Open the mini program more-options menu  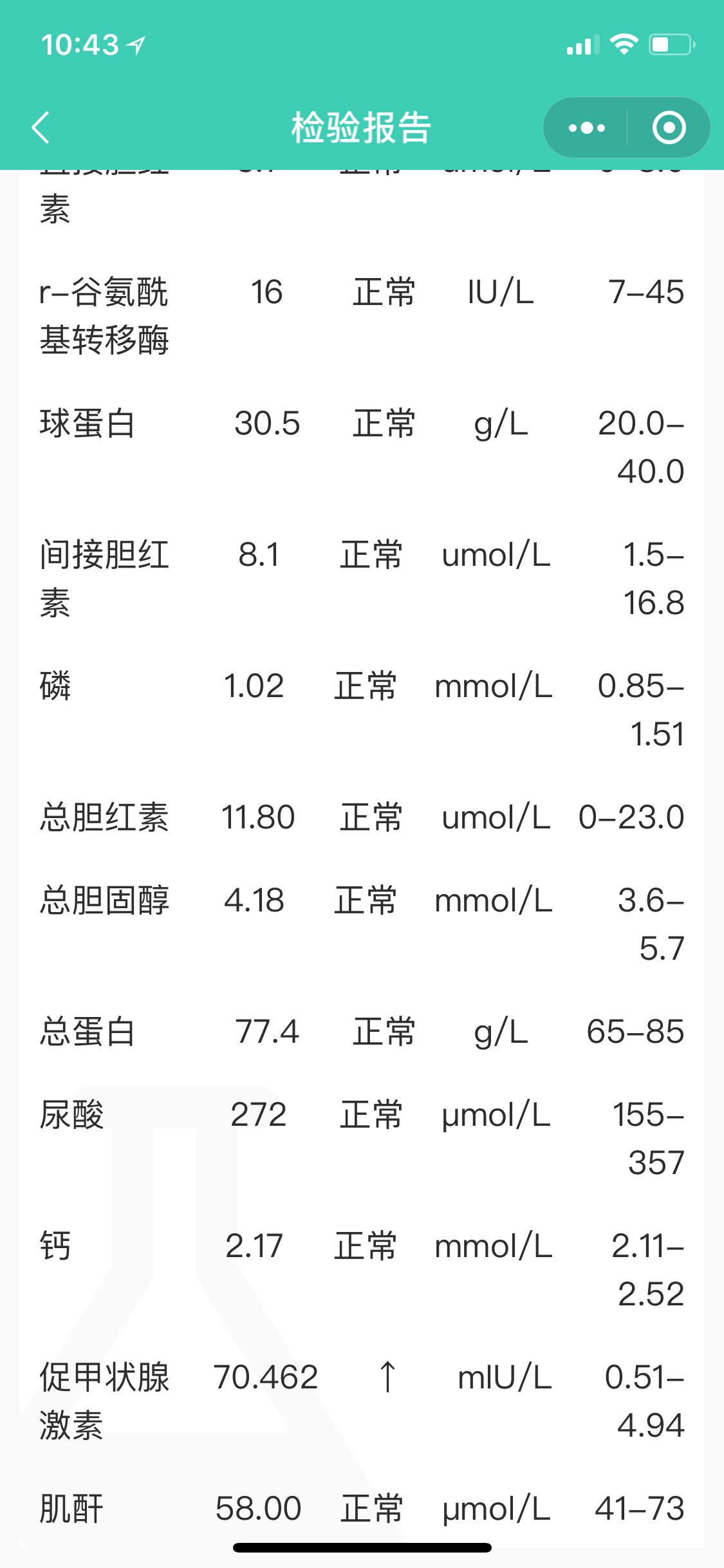(x=586, y=127)
